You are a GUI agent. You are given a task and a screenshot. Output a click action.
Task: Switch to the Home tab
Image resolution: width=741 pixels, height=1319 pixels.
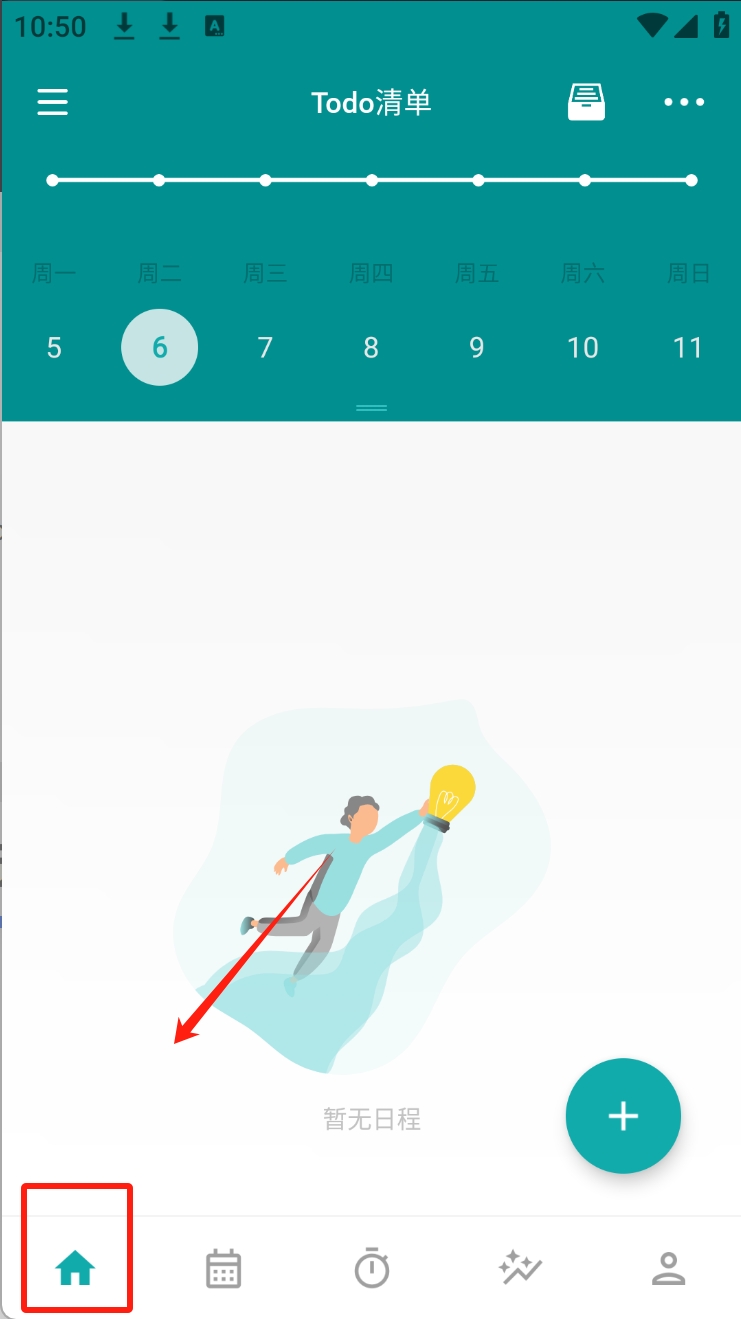pyautogui.click(x=76, y=1268)
